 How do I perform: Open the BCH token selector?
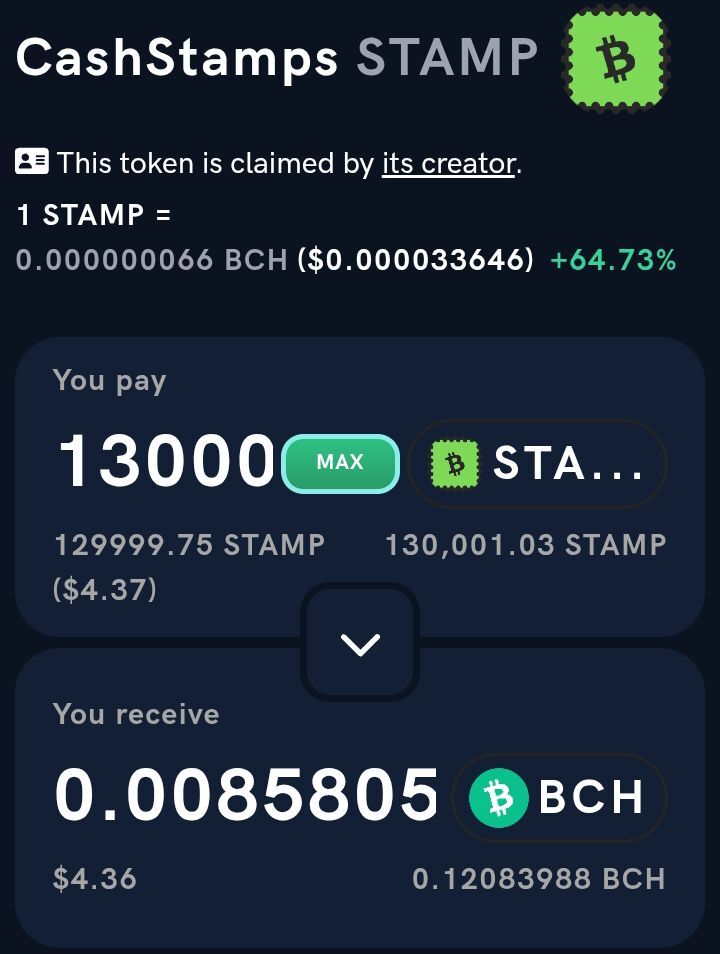coord(559,797)
